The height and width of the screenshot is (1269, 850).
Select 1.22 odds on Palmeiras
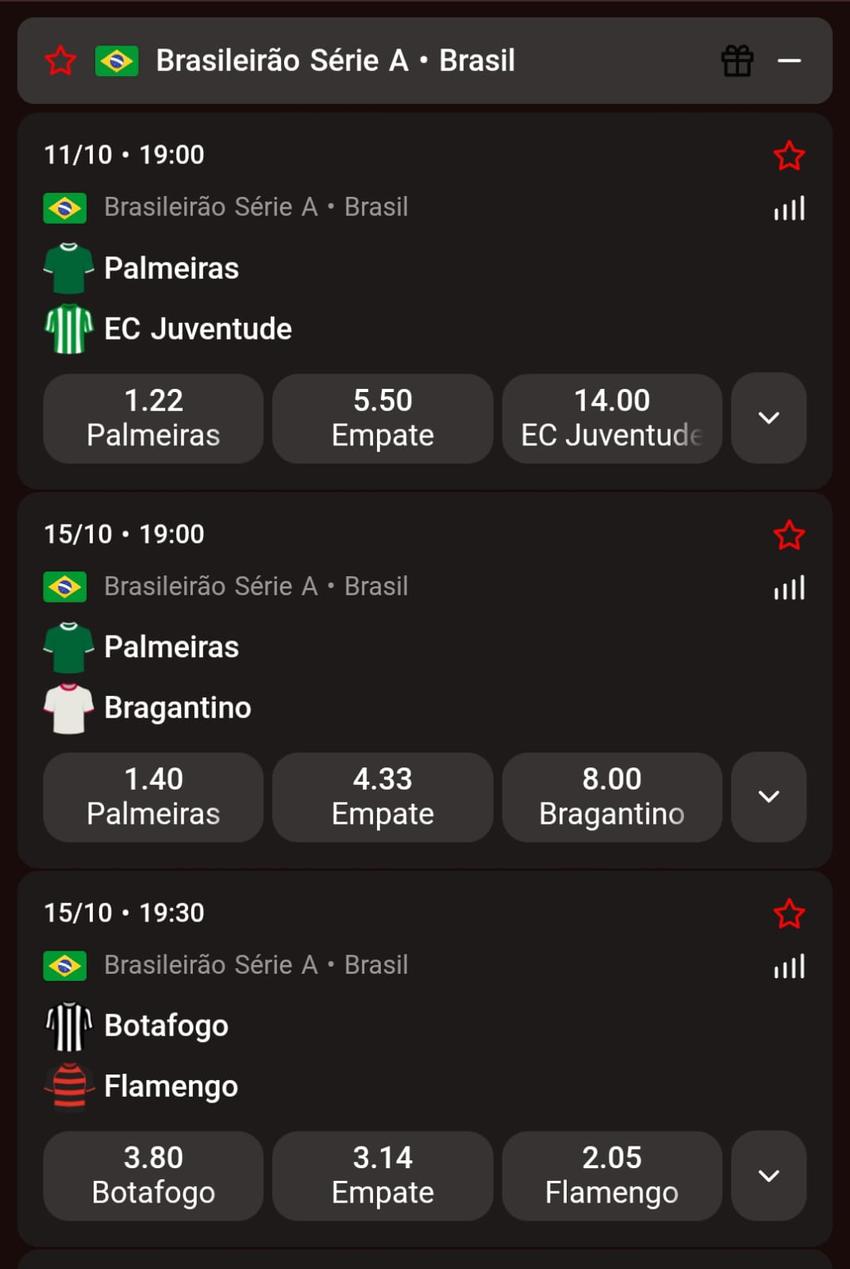(152, 419)
